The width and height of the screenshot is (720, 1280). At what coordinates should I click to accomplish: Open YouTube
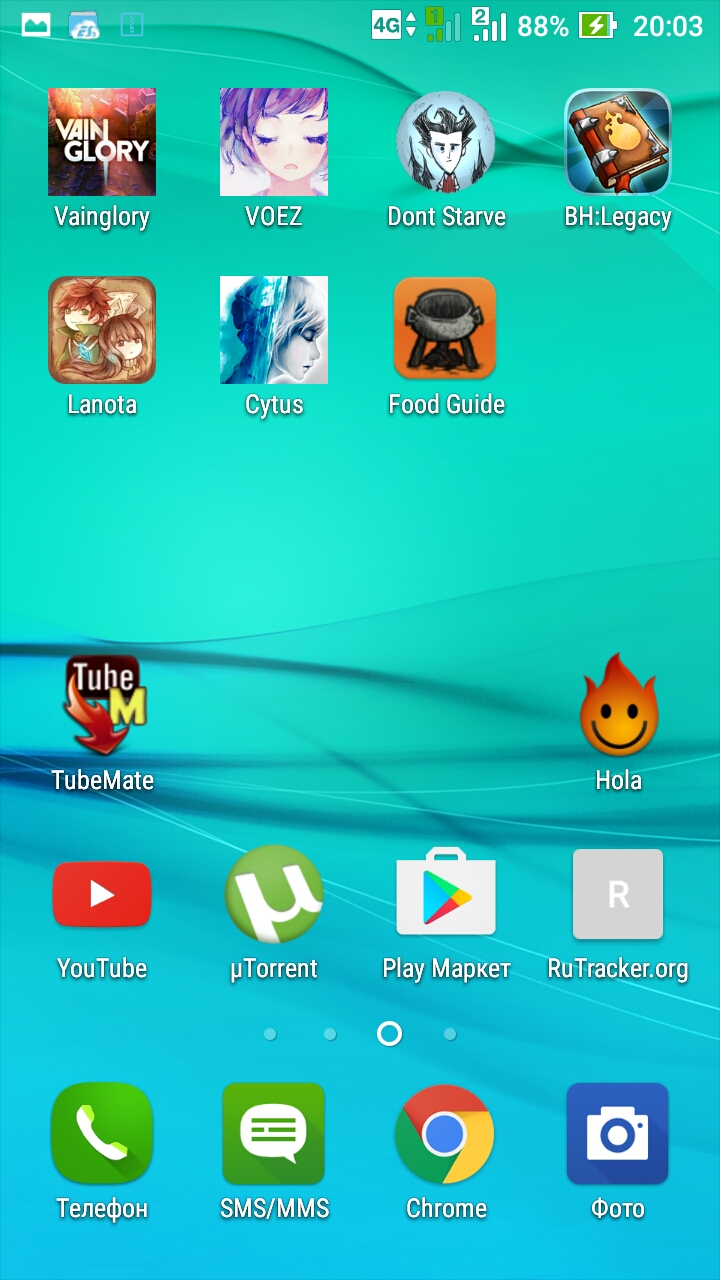click(102, 894)
